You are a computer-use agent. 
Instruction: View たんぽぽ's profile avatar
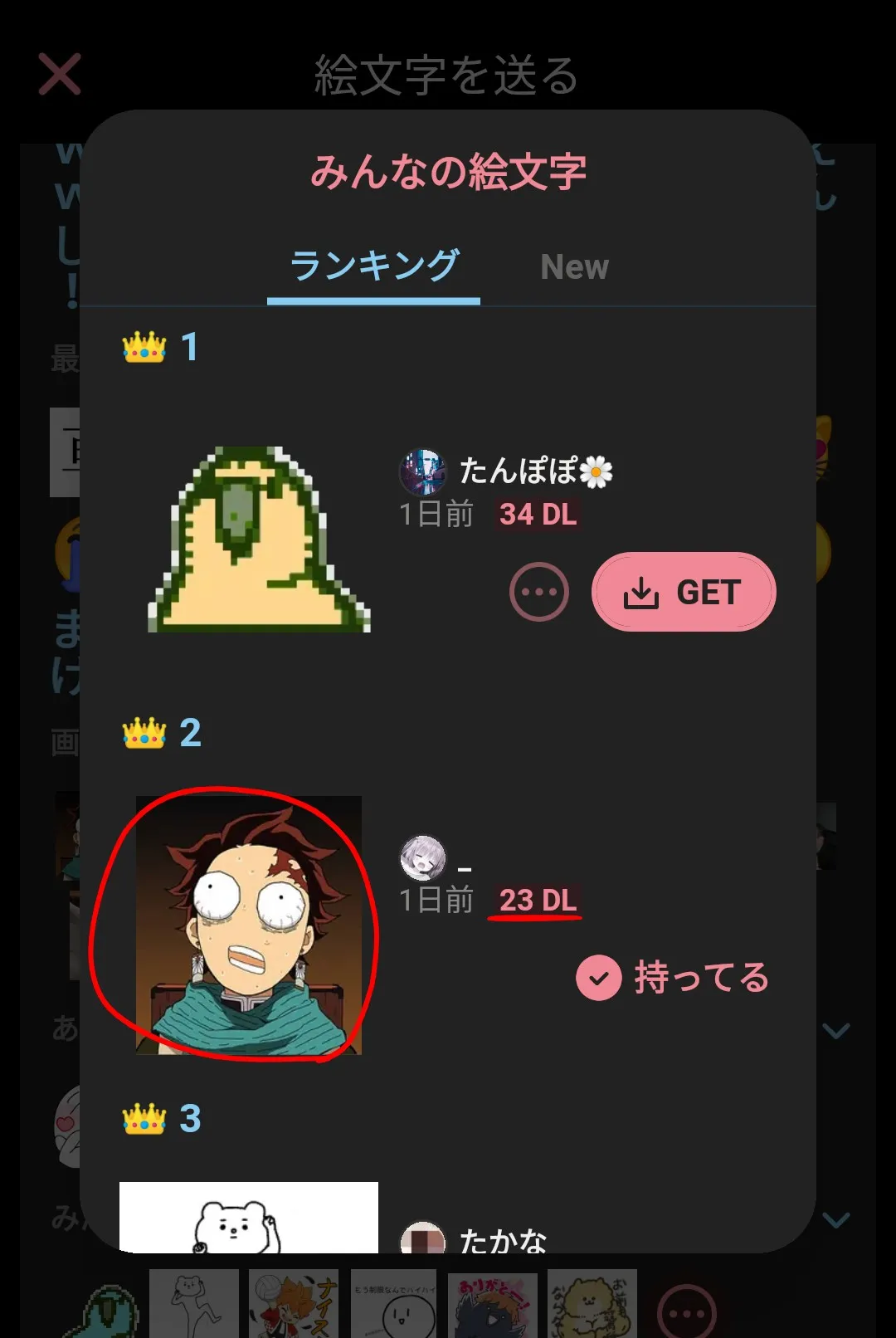click(422, 471)
